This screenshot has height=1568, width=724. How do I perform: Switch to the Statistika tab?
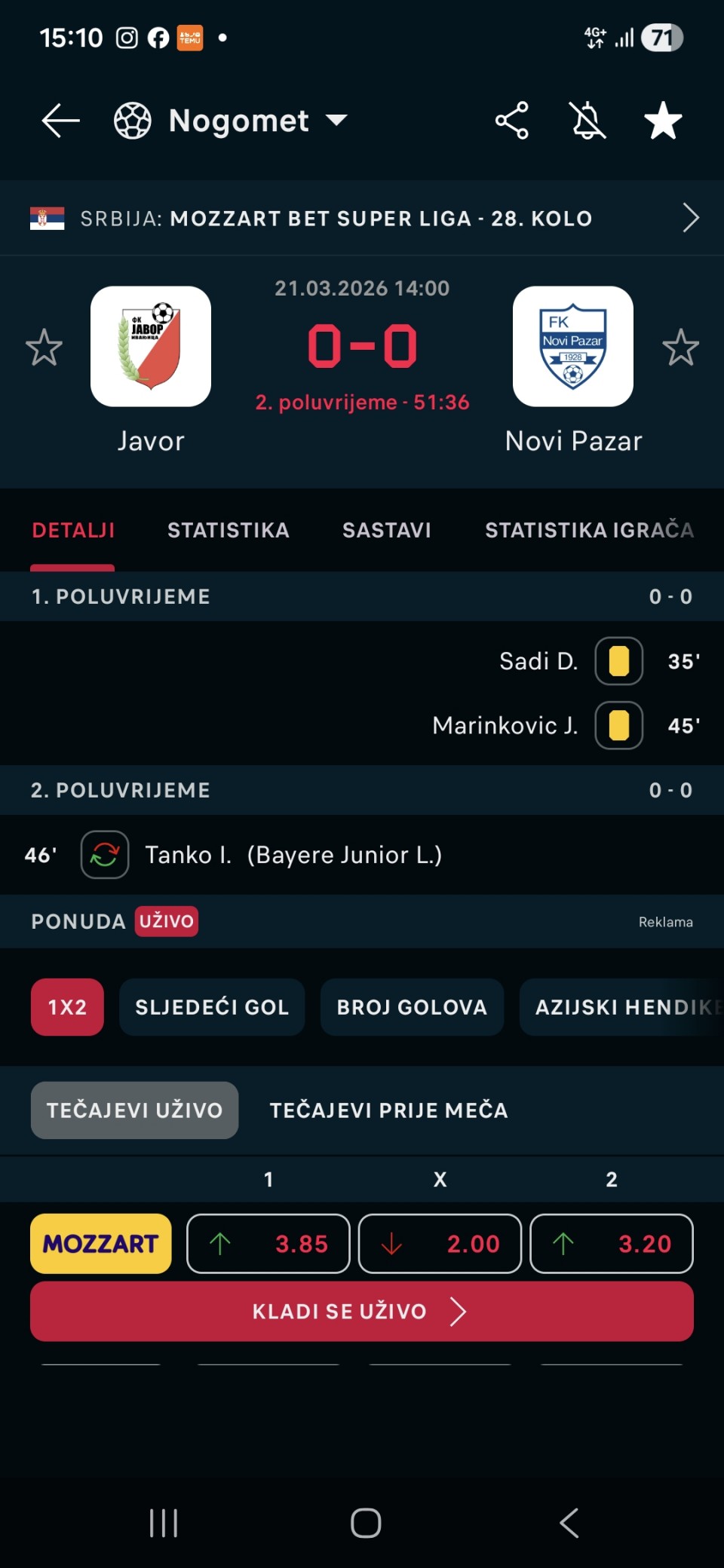point(228,531)
